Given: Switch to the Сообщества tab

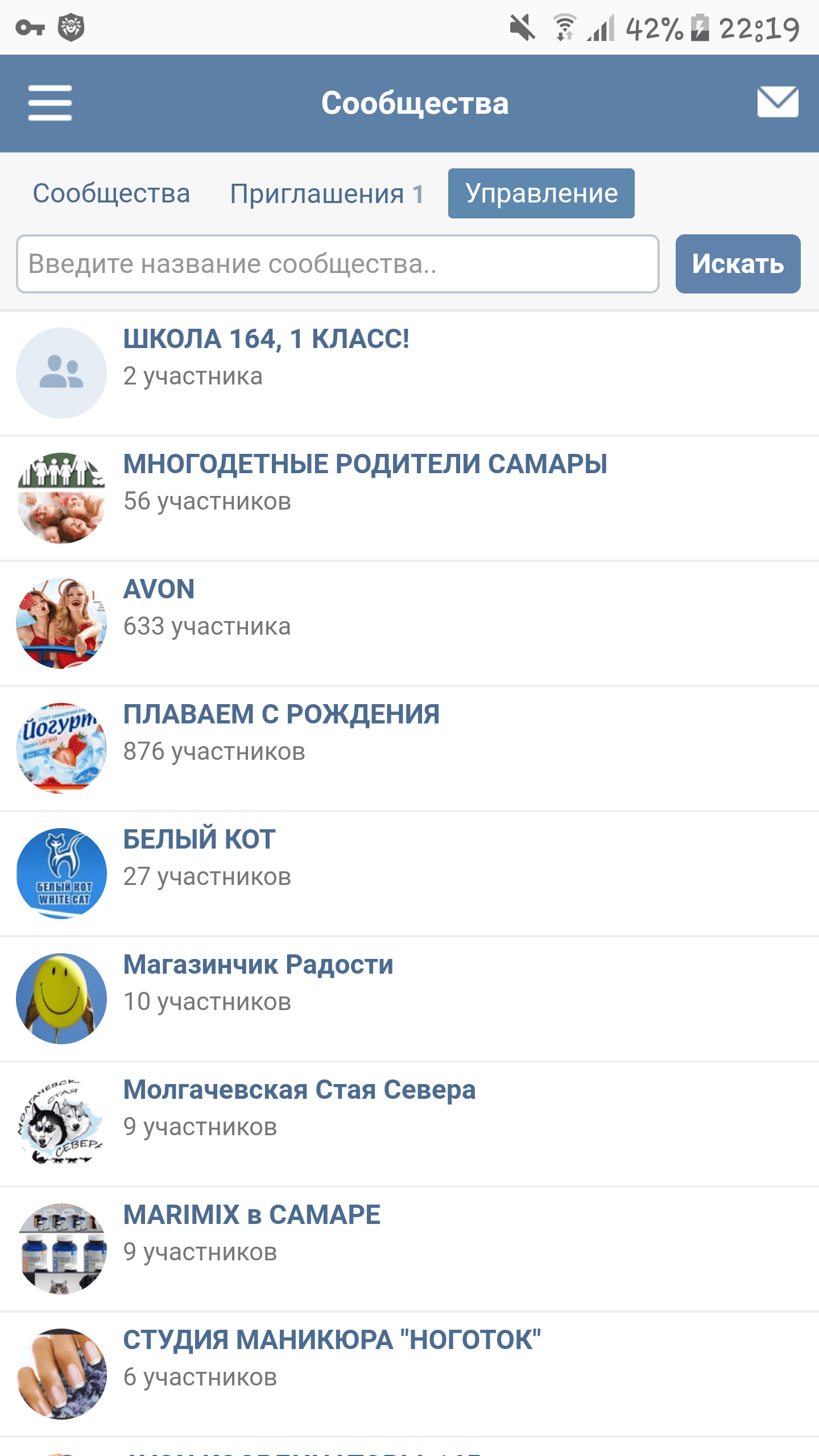Looking at the screenshot, I should [111, 193].
